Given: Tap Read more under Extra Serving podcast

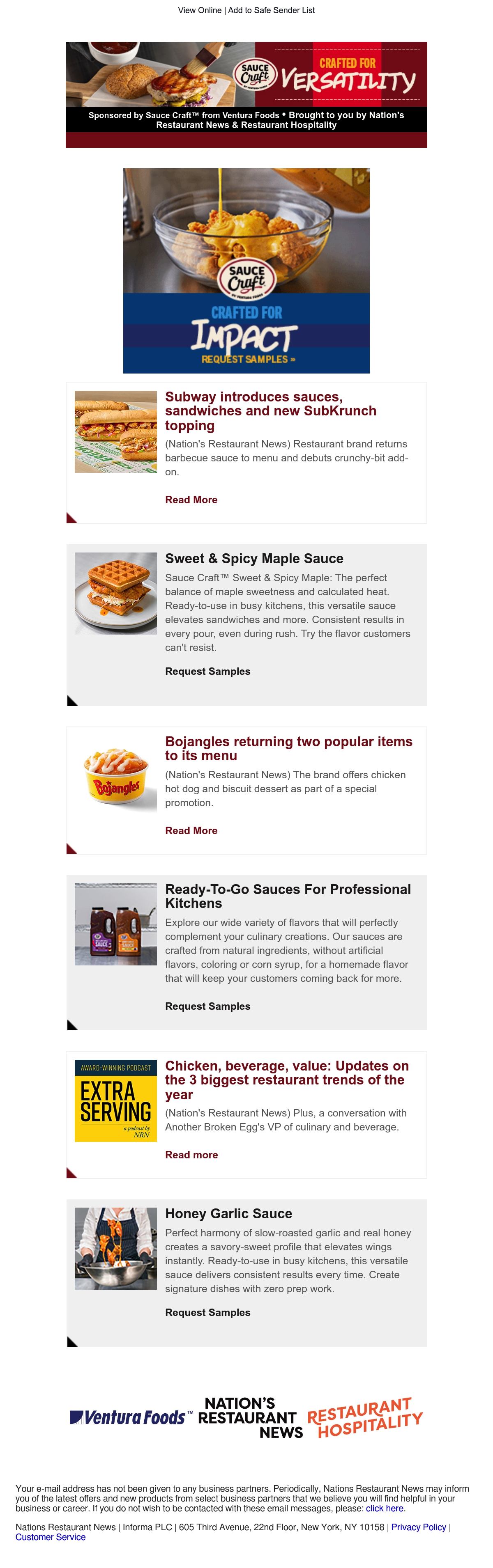Looking at the screenshot, I should (191, 1155).
